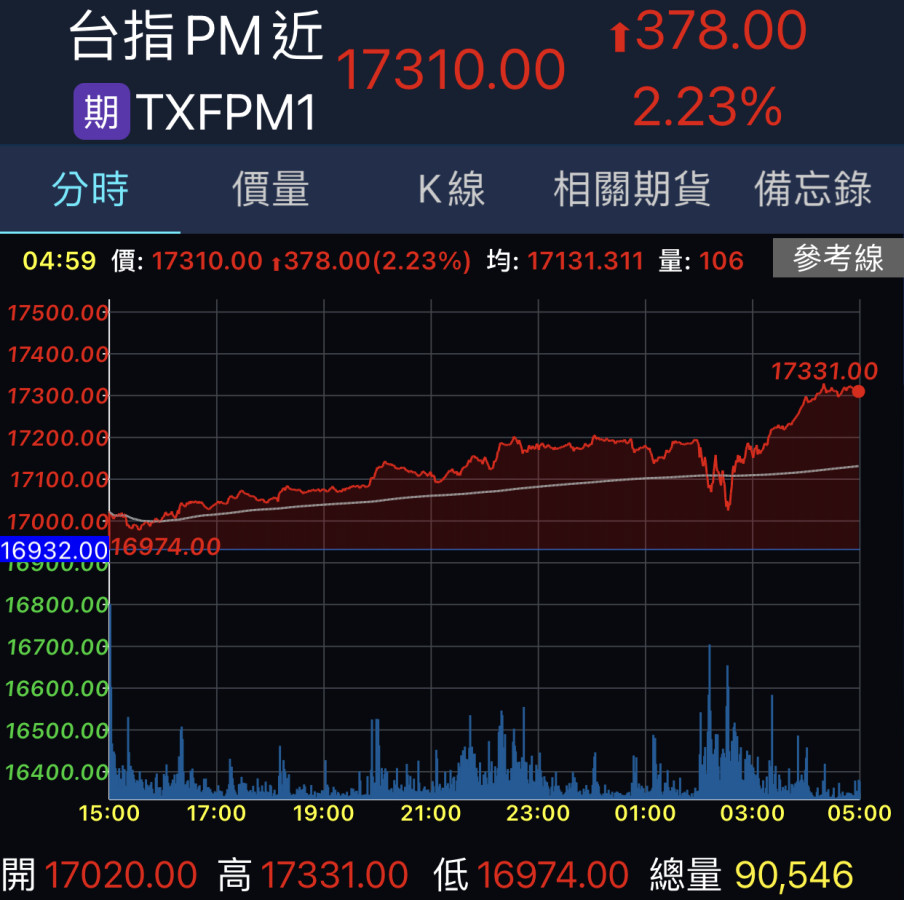The image size is (904, 900).
Task: Tap the 參考線 button
Action: click(x=838, y=260)
